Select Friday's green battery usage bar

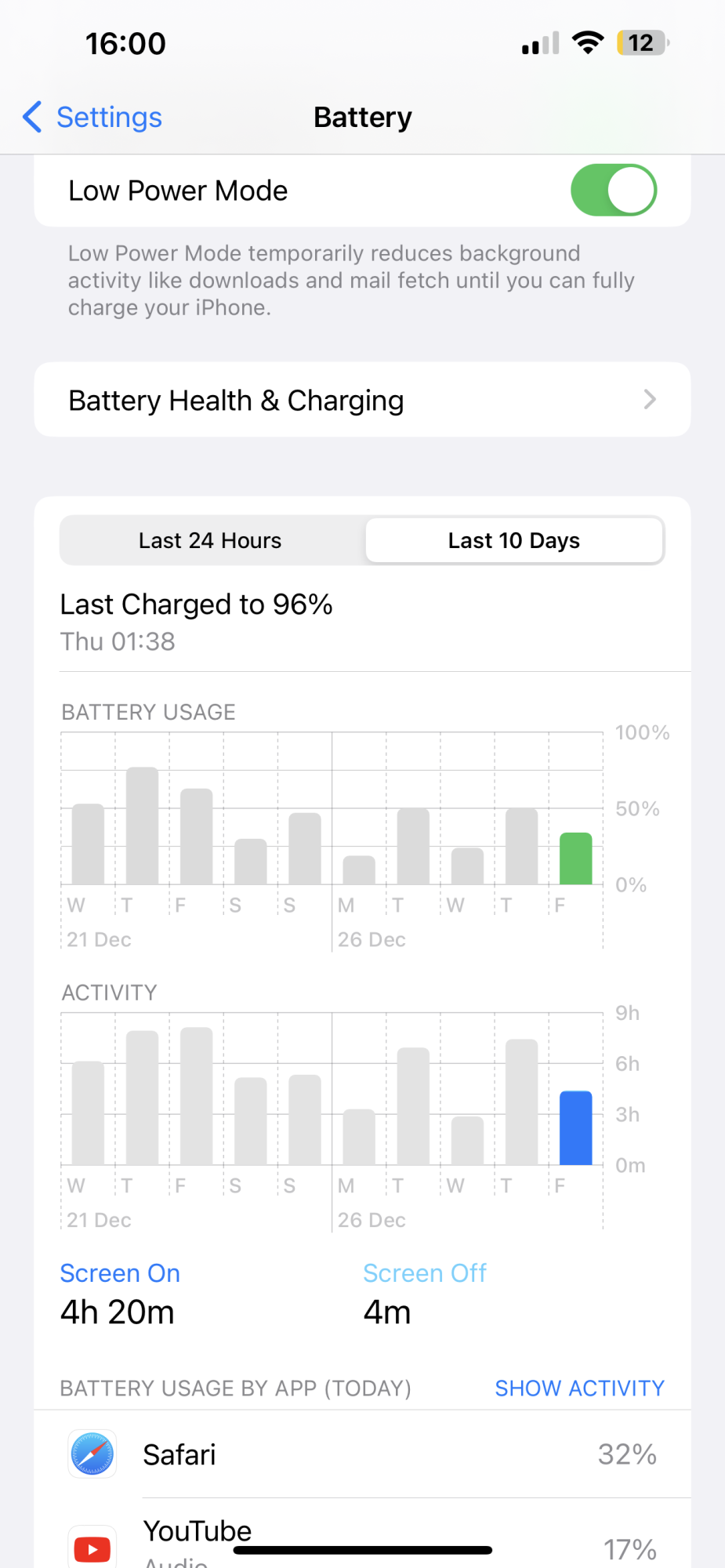click(575, 859)
